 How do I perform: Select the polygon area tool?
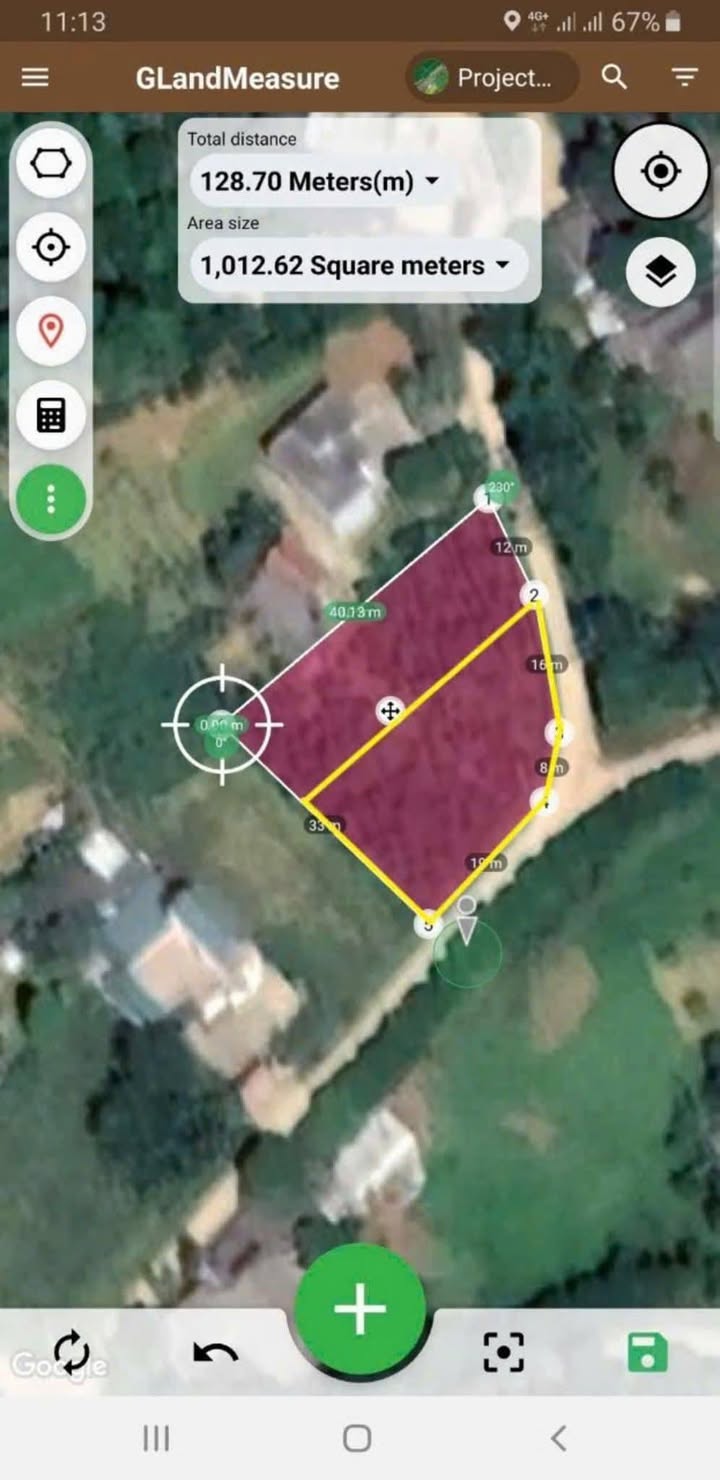tap(51, 163)
